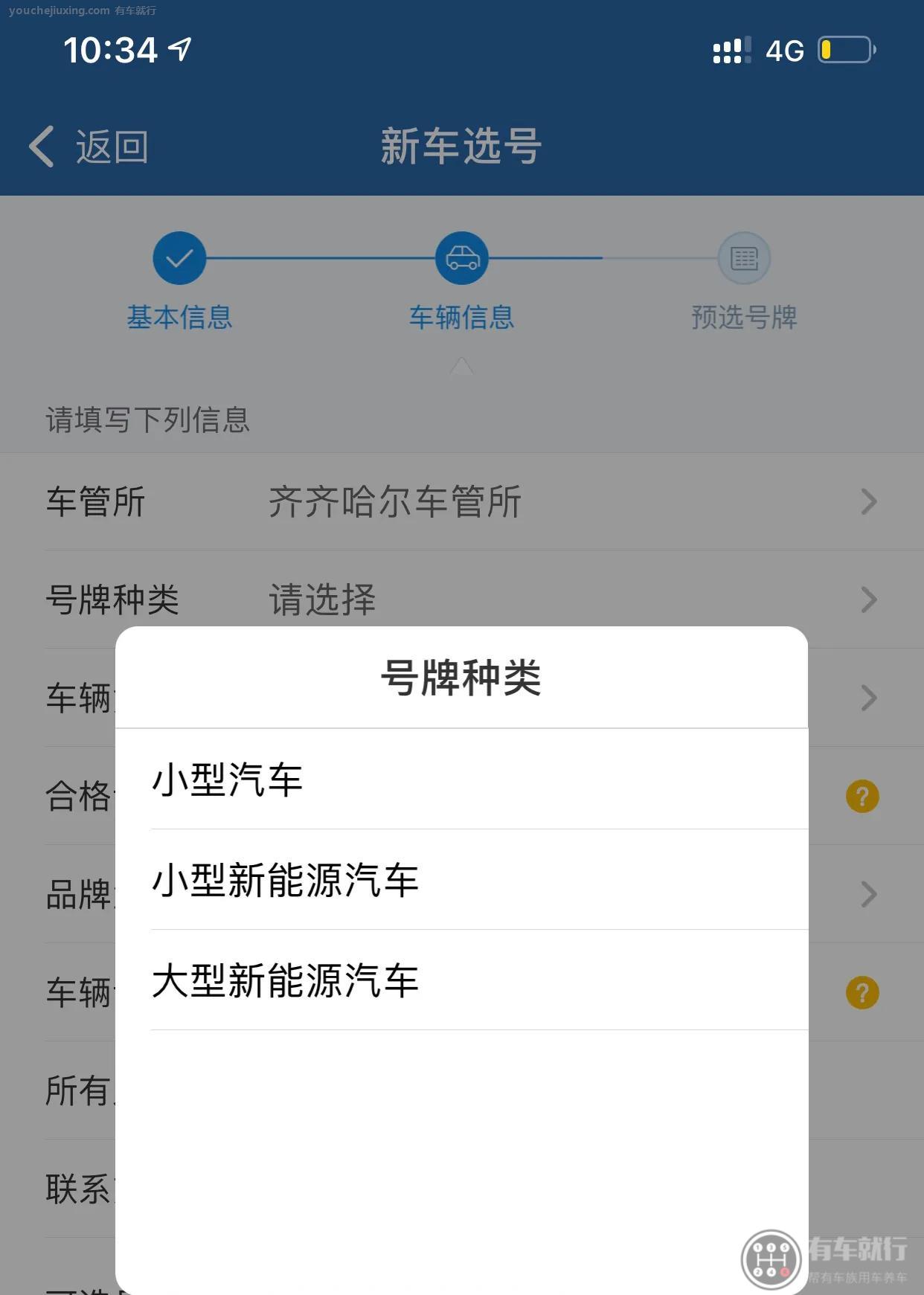The width and height of the screenshot is (924, 1295).
Task: Go to the 预选号牌 step
Action: tap(743, 318)
